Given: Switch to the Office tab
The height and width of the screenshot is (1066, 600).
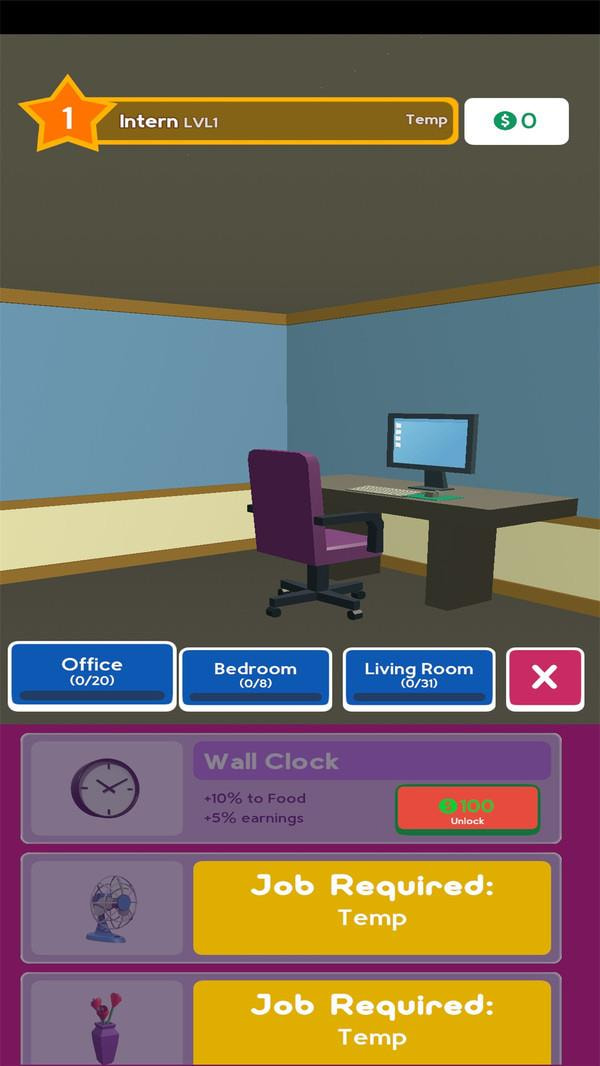Looking at the screenshot, I should point(92,675).
